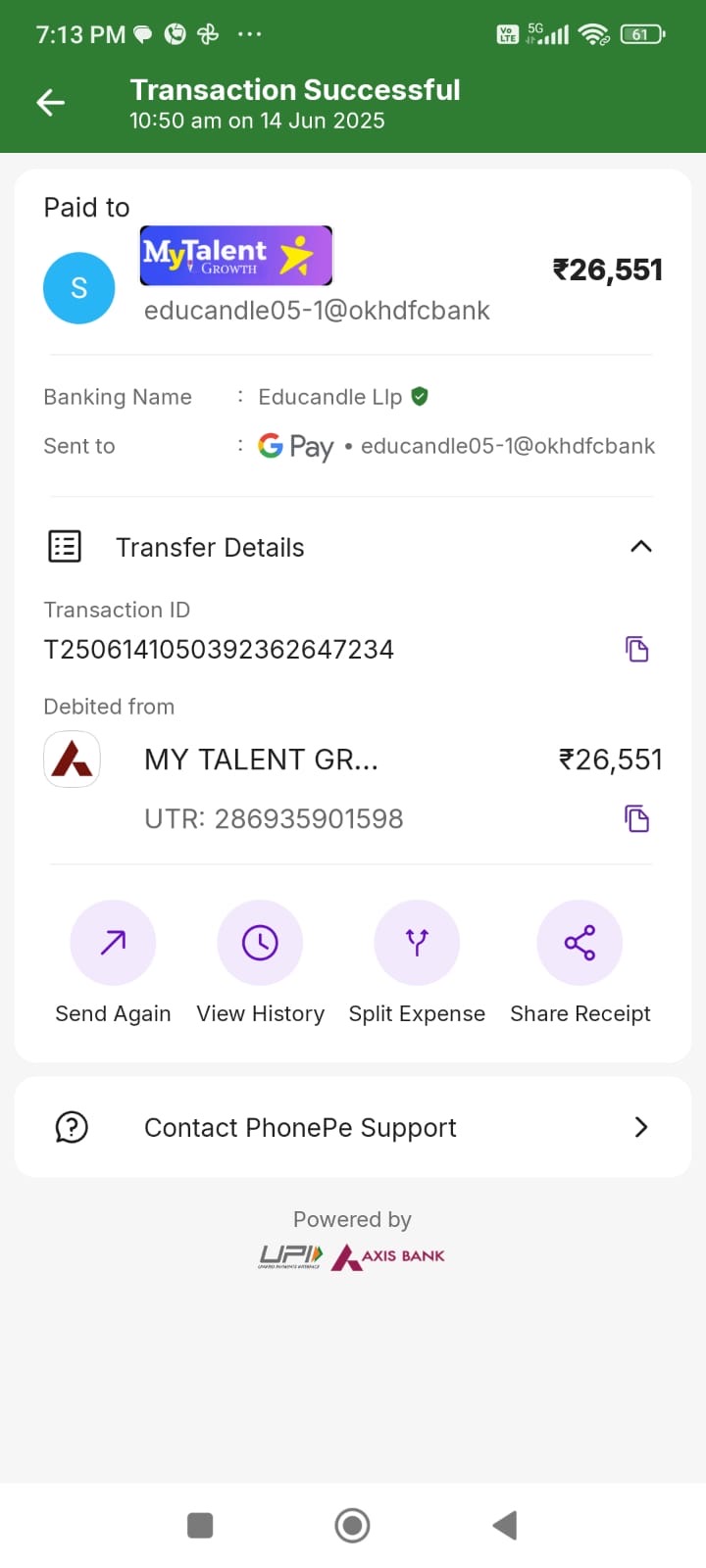Collapse the Transfer Details section
The image size is (706, 1568).
[x=640, y=547]
